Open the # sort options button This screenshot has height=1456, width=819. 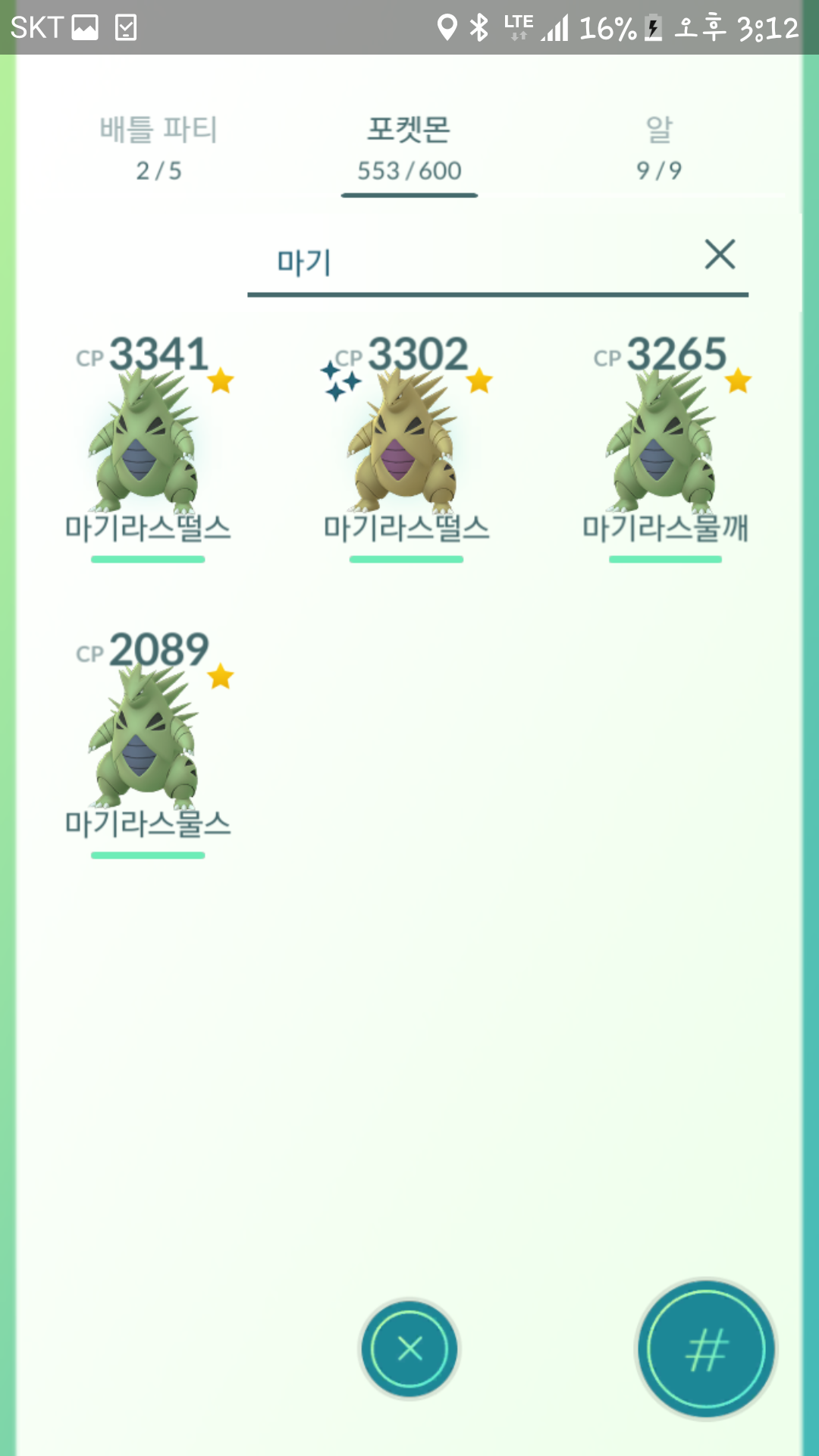coord(707,1349)
